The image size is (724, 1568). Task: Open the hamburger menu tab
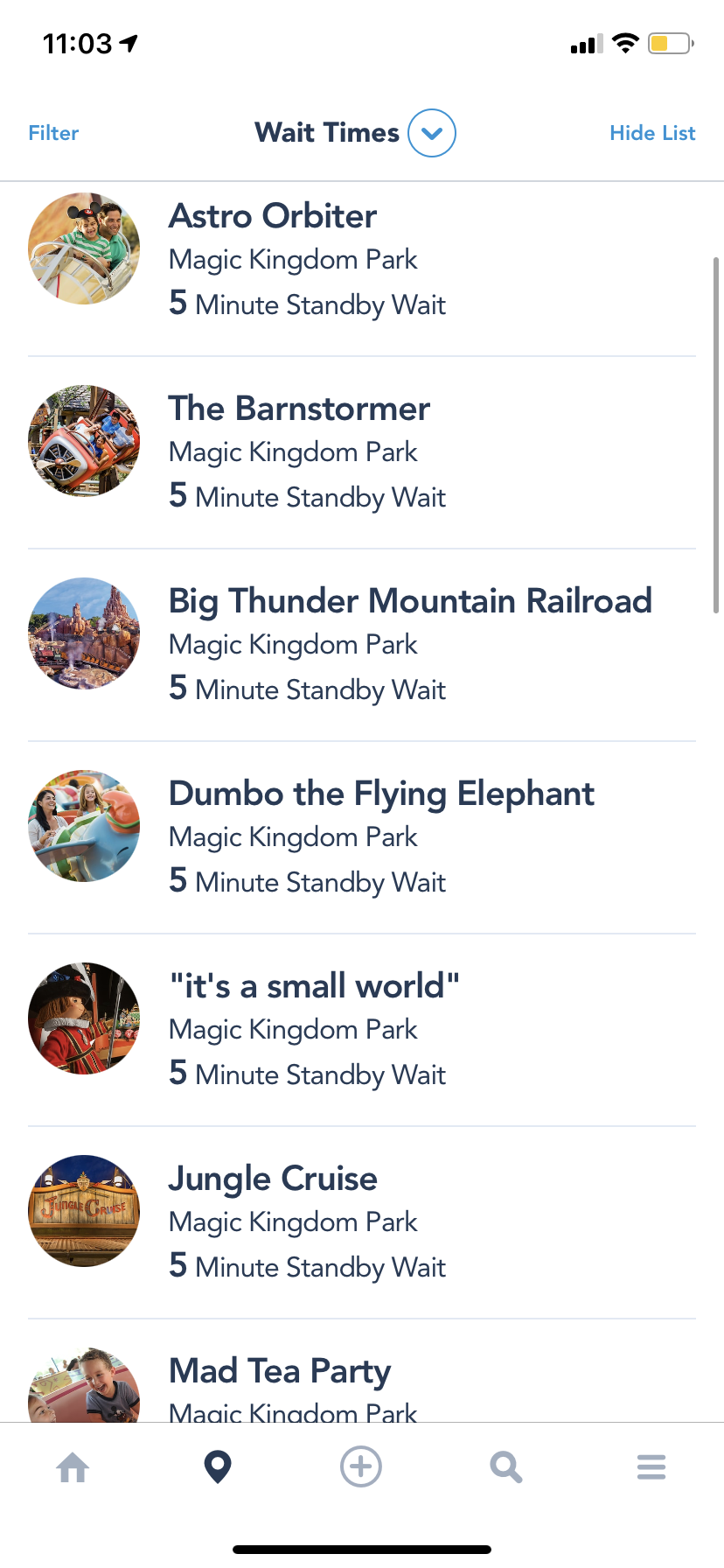tap(651, 1467)
